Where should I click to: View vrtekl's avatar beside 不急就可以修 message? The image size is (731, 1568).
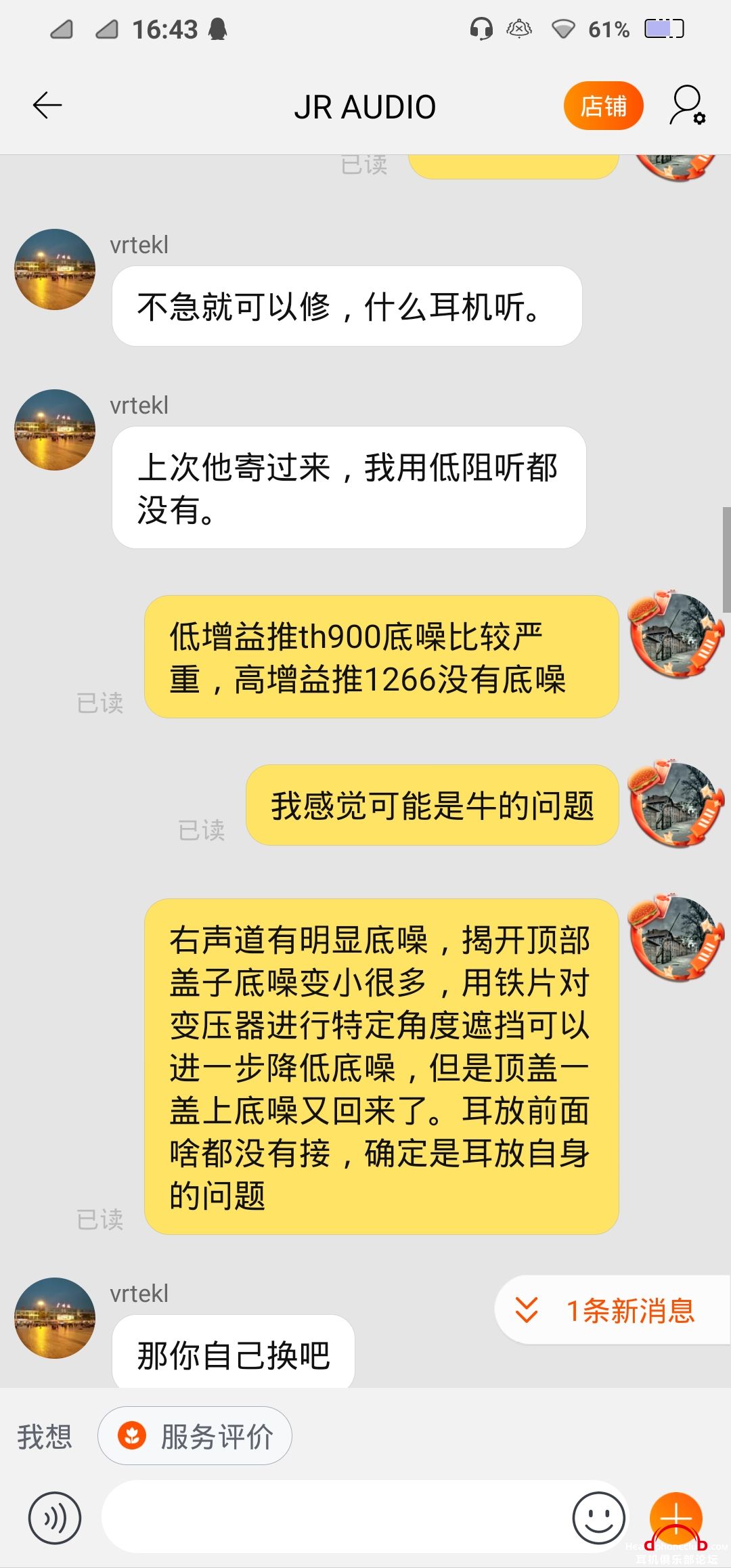[55, 269]
